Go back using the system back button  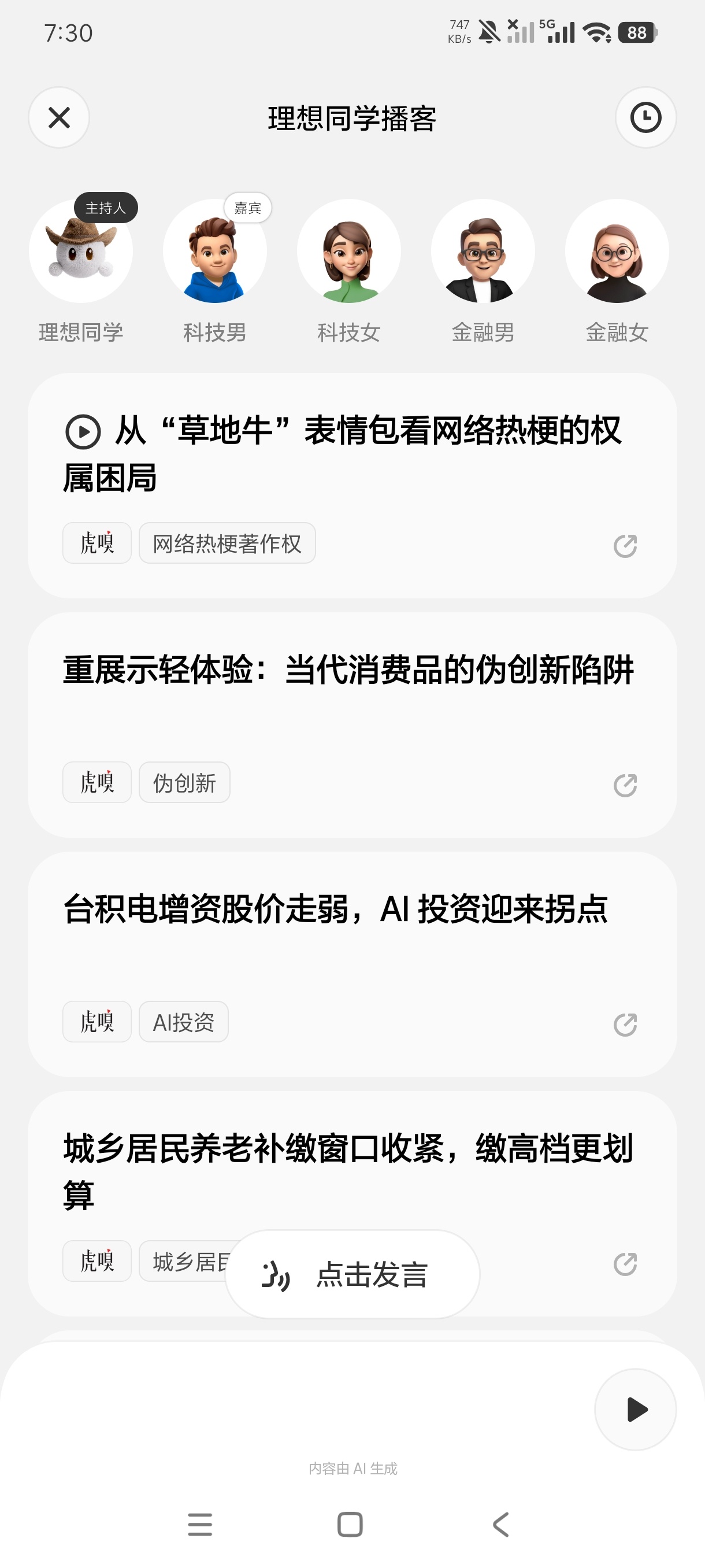pyautogui.click(x=500, y=1524)
